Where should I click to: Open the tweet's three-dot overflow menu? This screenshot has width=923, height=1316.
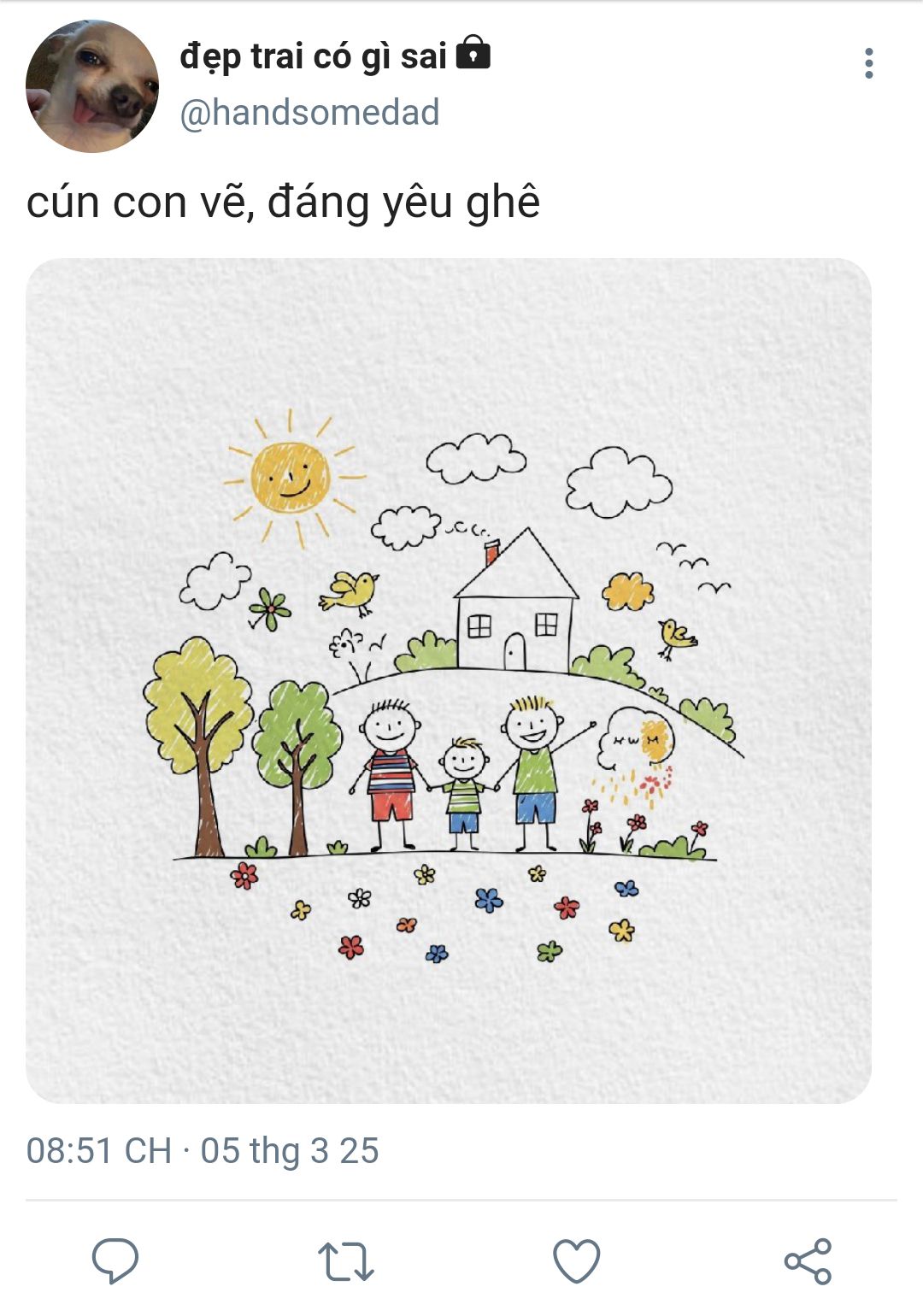[868, 64]
